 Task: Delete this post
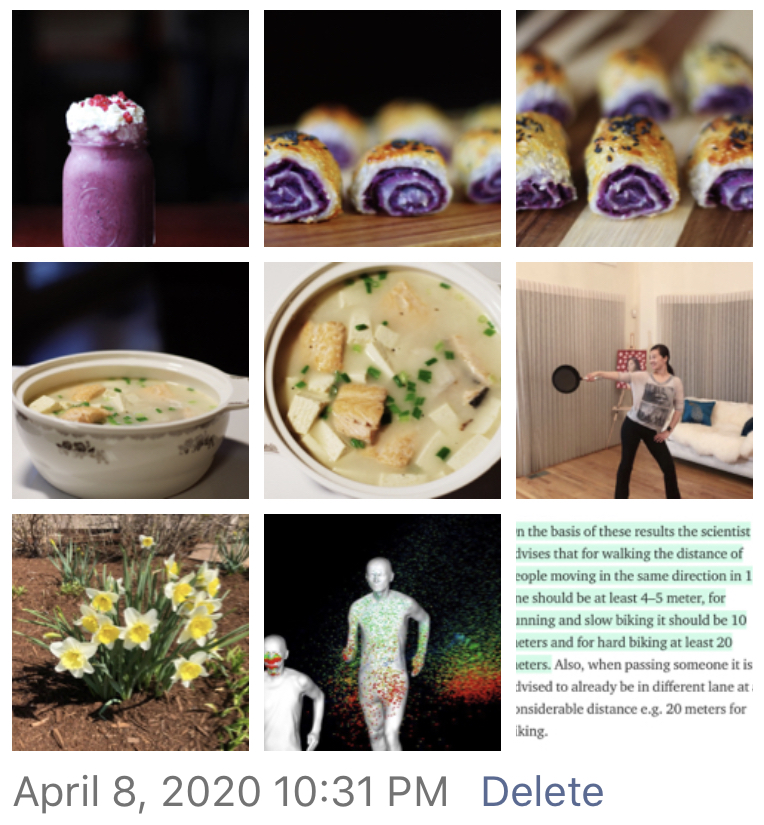pyautogui.click(x=542, y=792)
